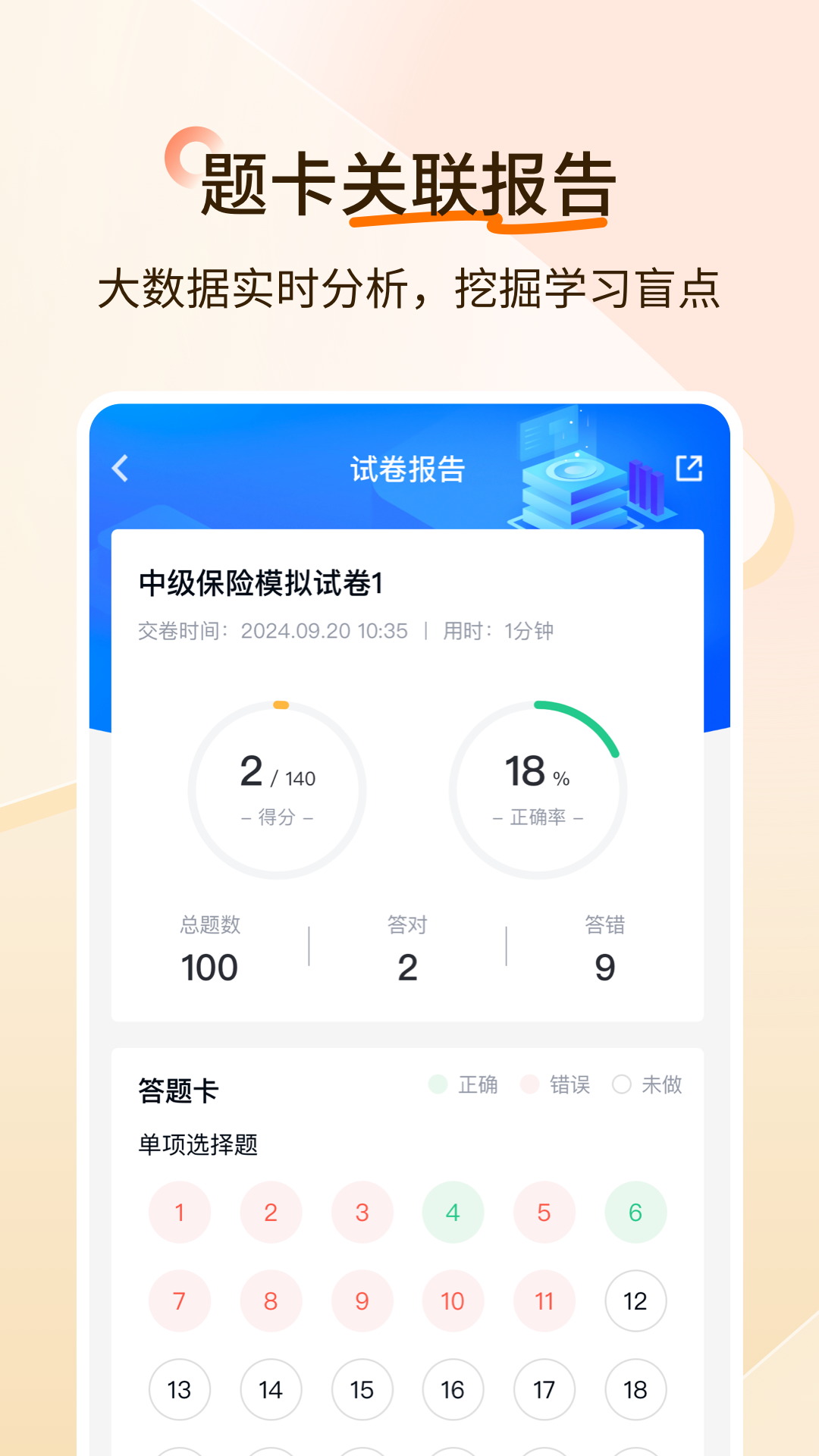819x1456 pixels.
Task: Tap the 正确 green legend dot
Action: (x=438, y=1085)
